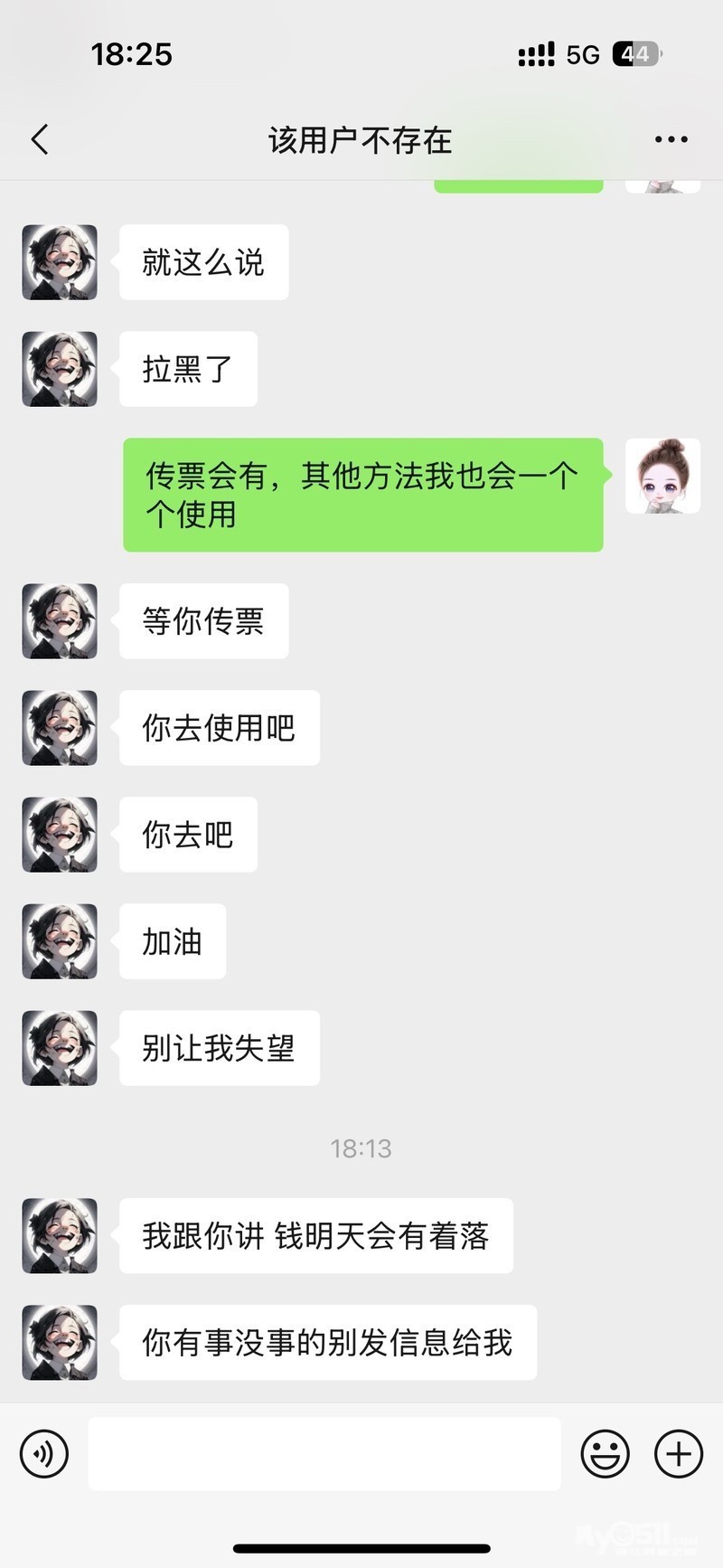723x1568 pixels.
Task: Open the emoji picker
Action: click(605, 1453)
